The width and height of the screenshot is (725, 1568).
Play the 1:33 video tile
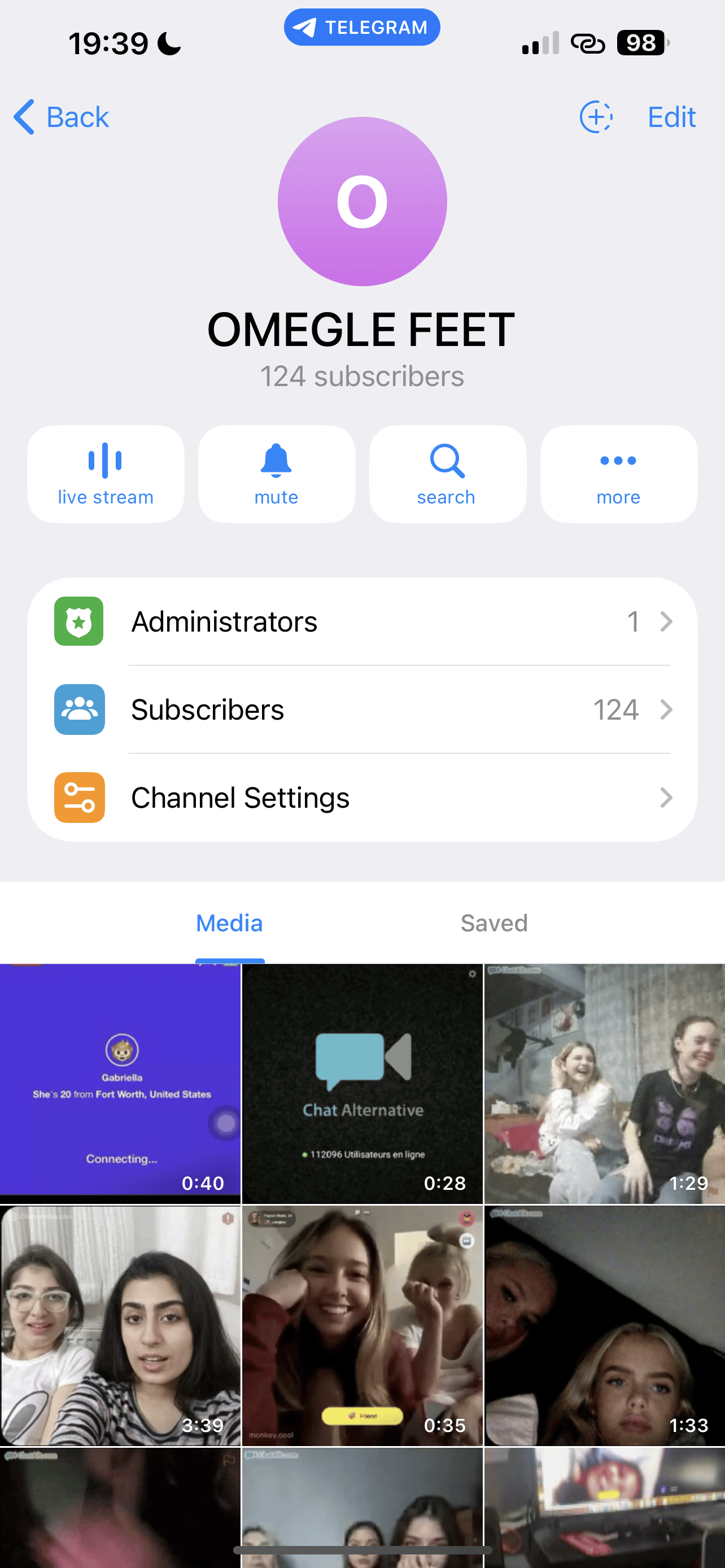(x=605, y=1326)
